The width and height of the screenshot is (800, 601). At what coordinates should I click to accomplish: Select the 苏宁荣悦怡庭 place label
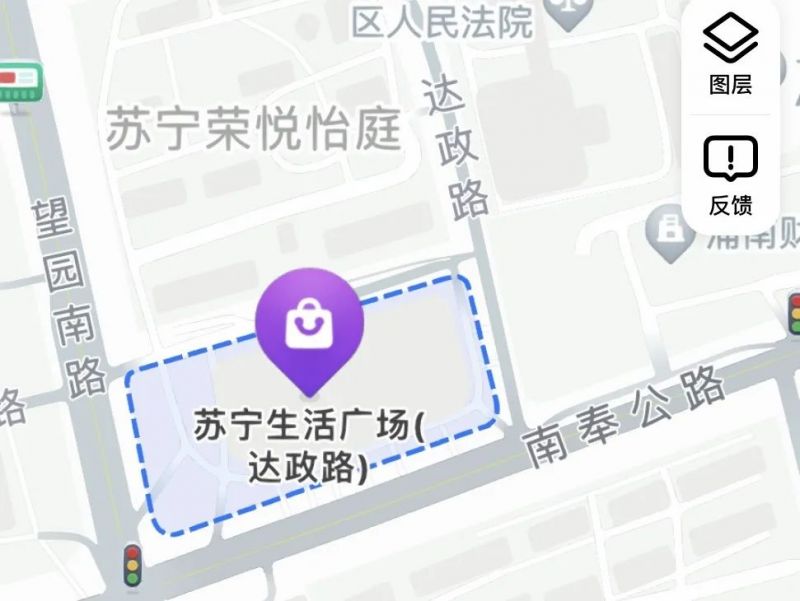click(253, 131)
